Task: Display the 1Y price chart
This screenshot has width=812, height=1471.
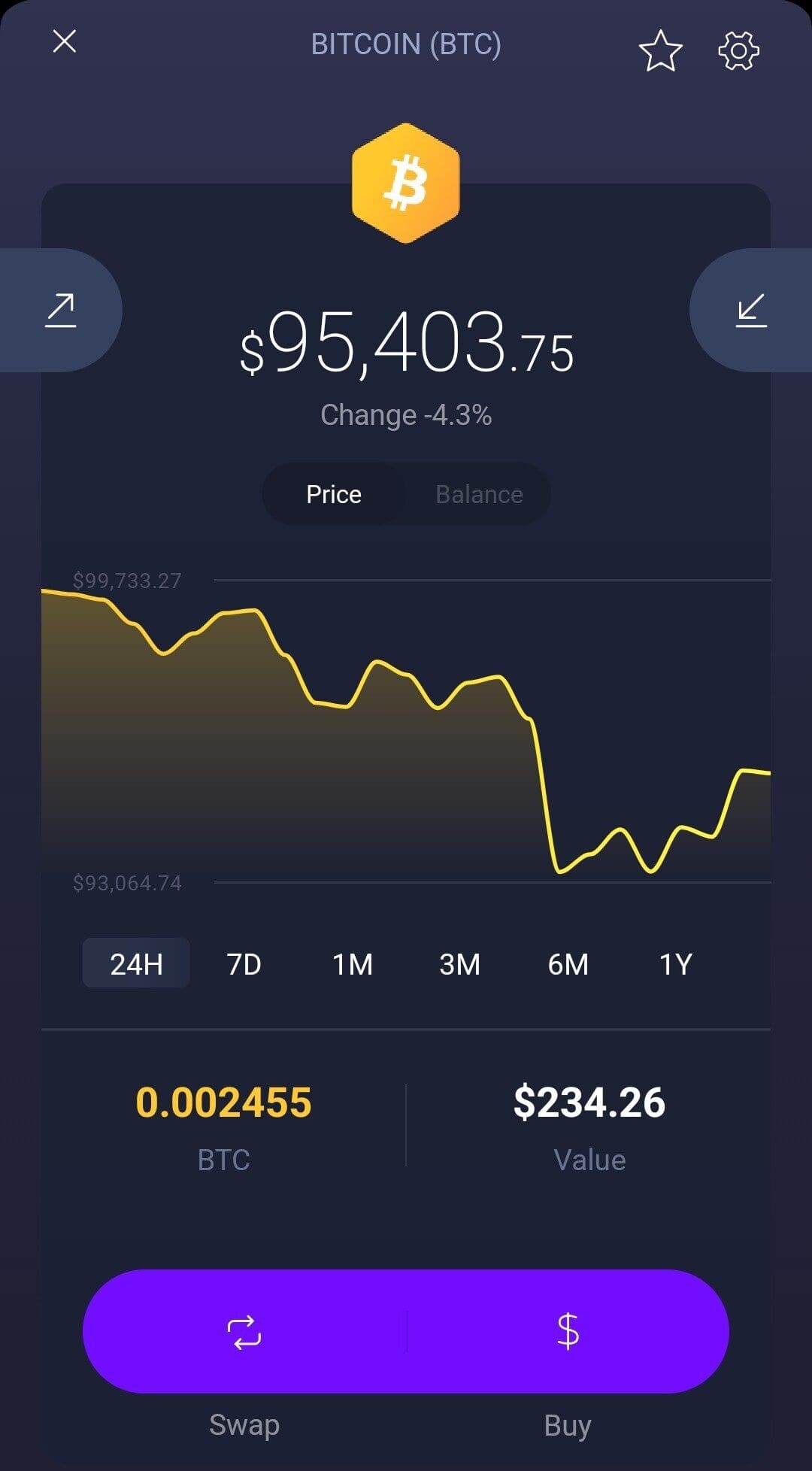Action: pos(675,963)
